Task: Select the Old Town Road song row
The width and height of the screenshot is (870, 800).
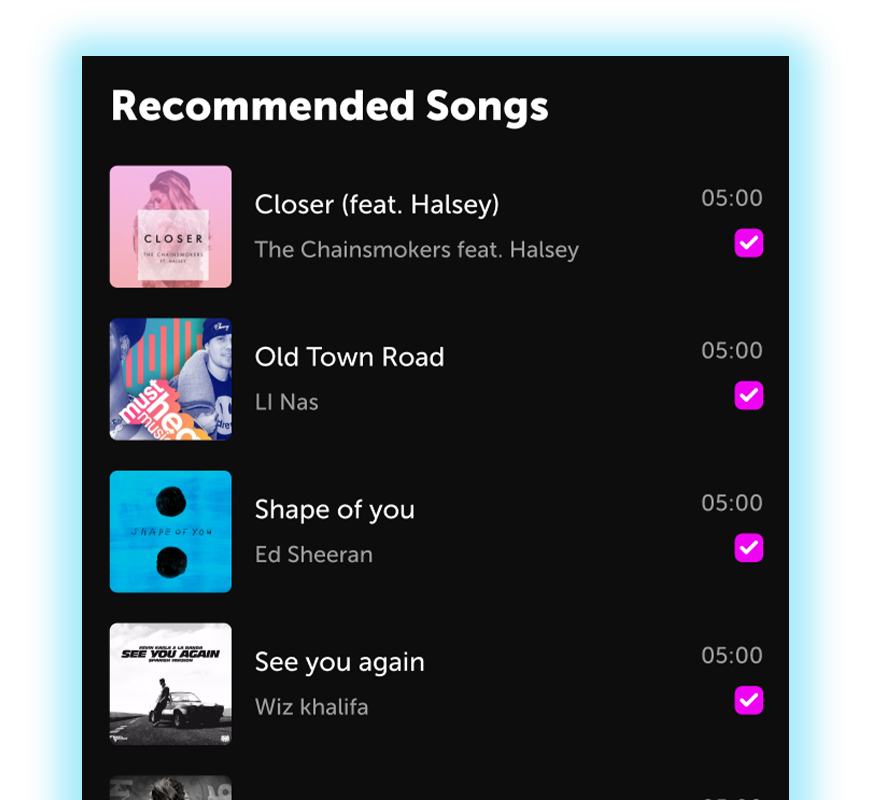Action: [349, 358]
